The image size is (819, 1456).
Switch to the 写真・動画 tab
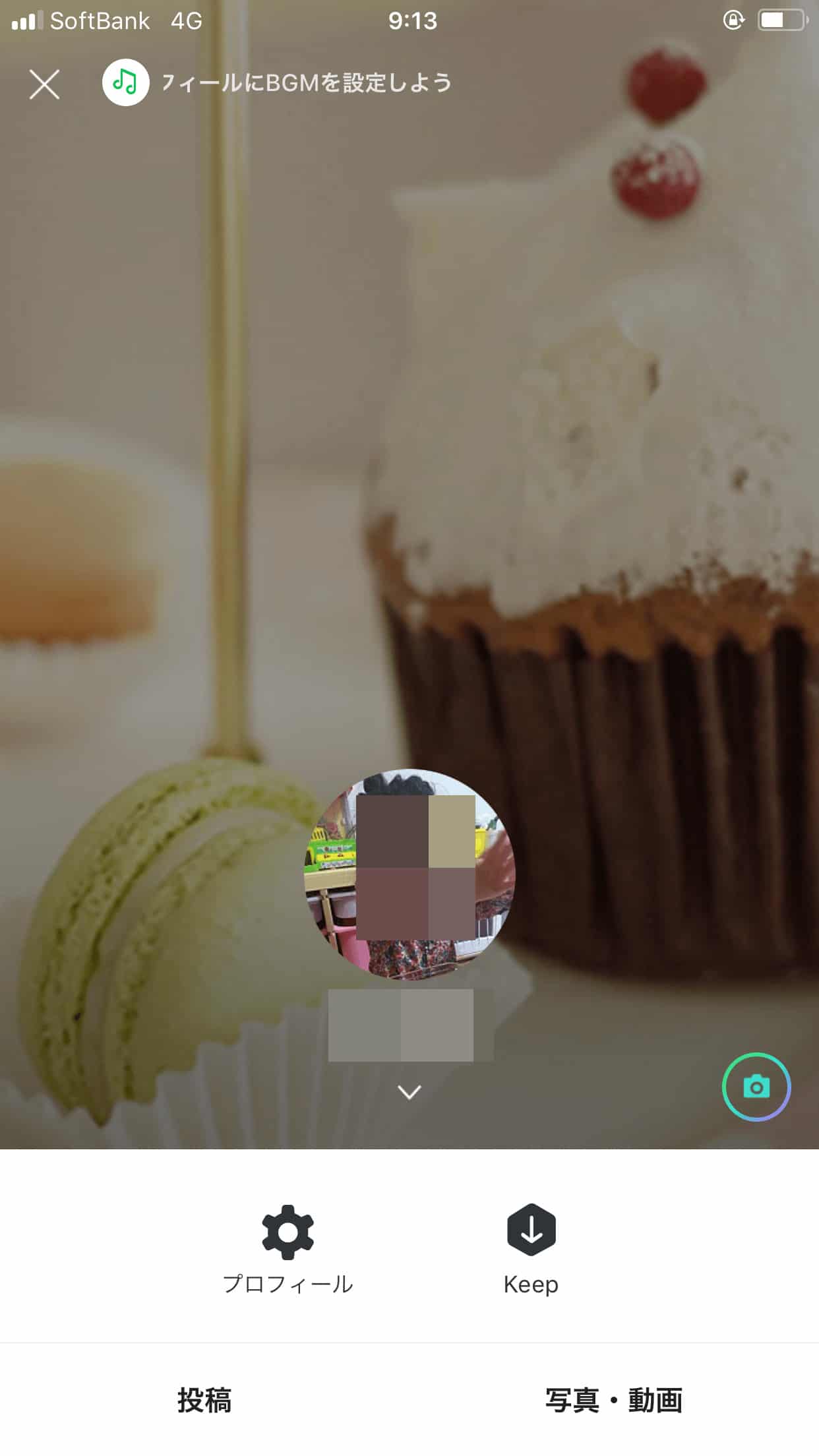613,1400
